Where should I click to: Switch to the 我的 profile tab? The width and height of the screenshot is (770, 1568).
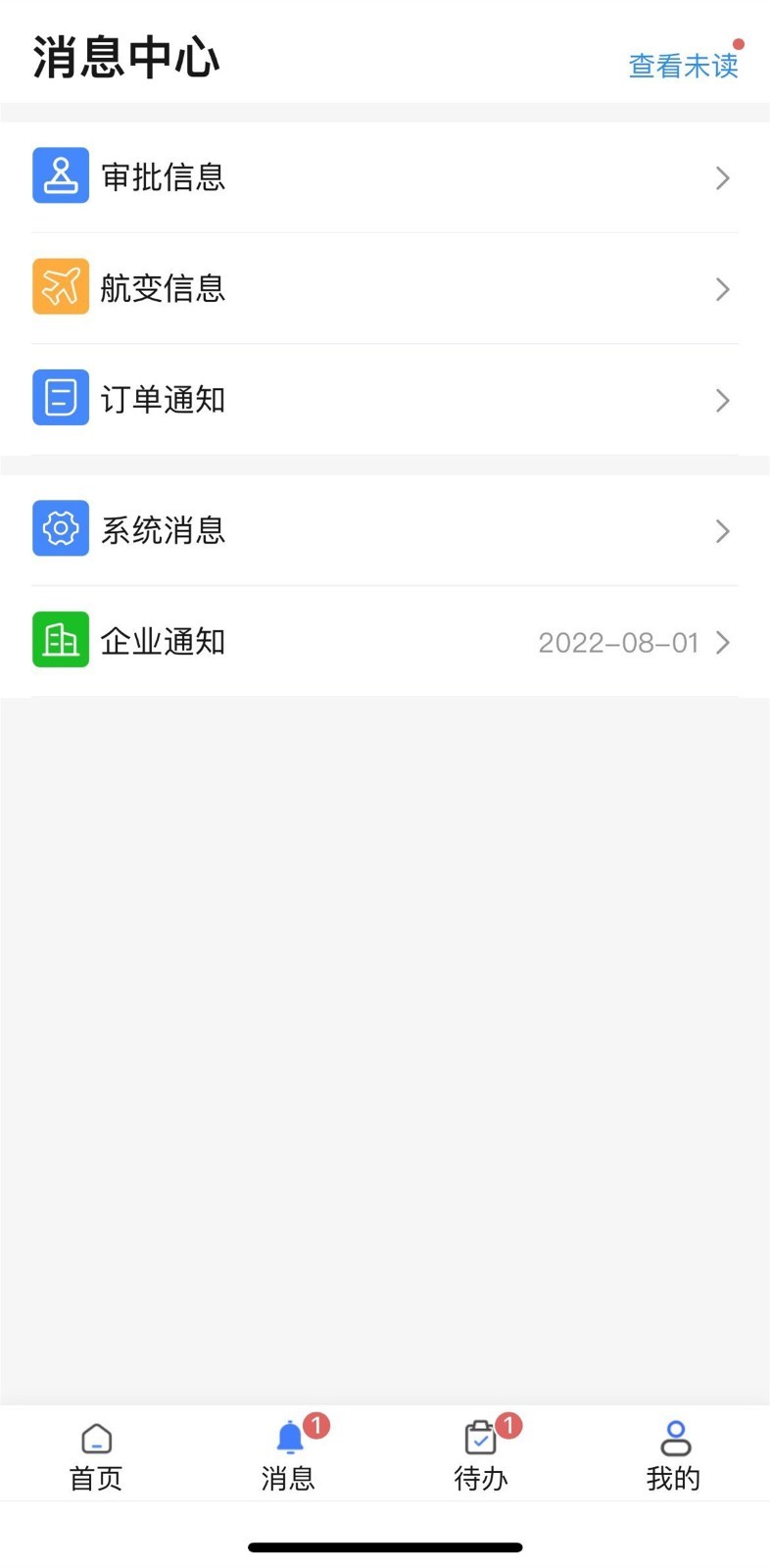pyautogui.click(x=674, y=1456)
